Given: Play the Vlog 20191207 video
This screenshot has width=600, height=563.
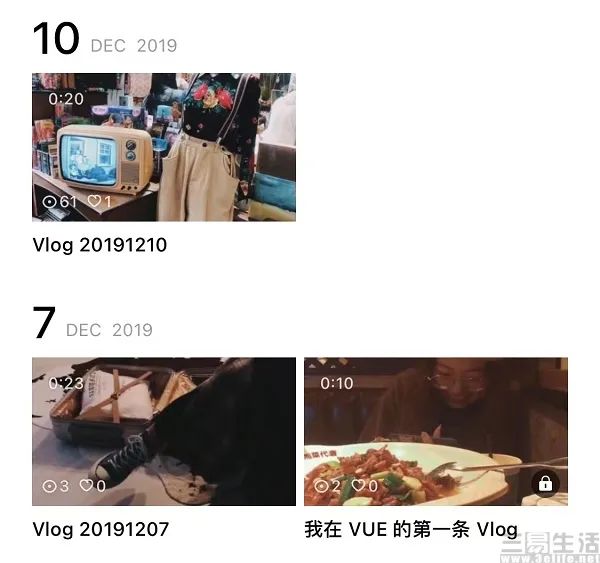Looking at the screenshot, I should coord(163,431).
